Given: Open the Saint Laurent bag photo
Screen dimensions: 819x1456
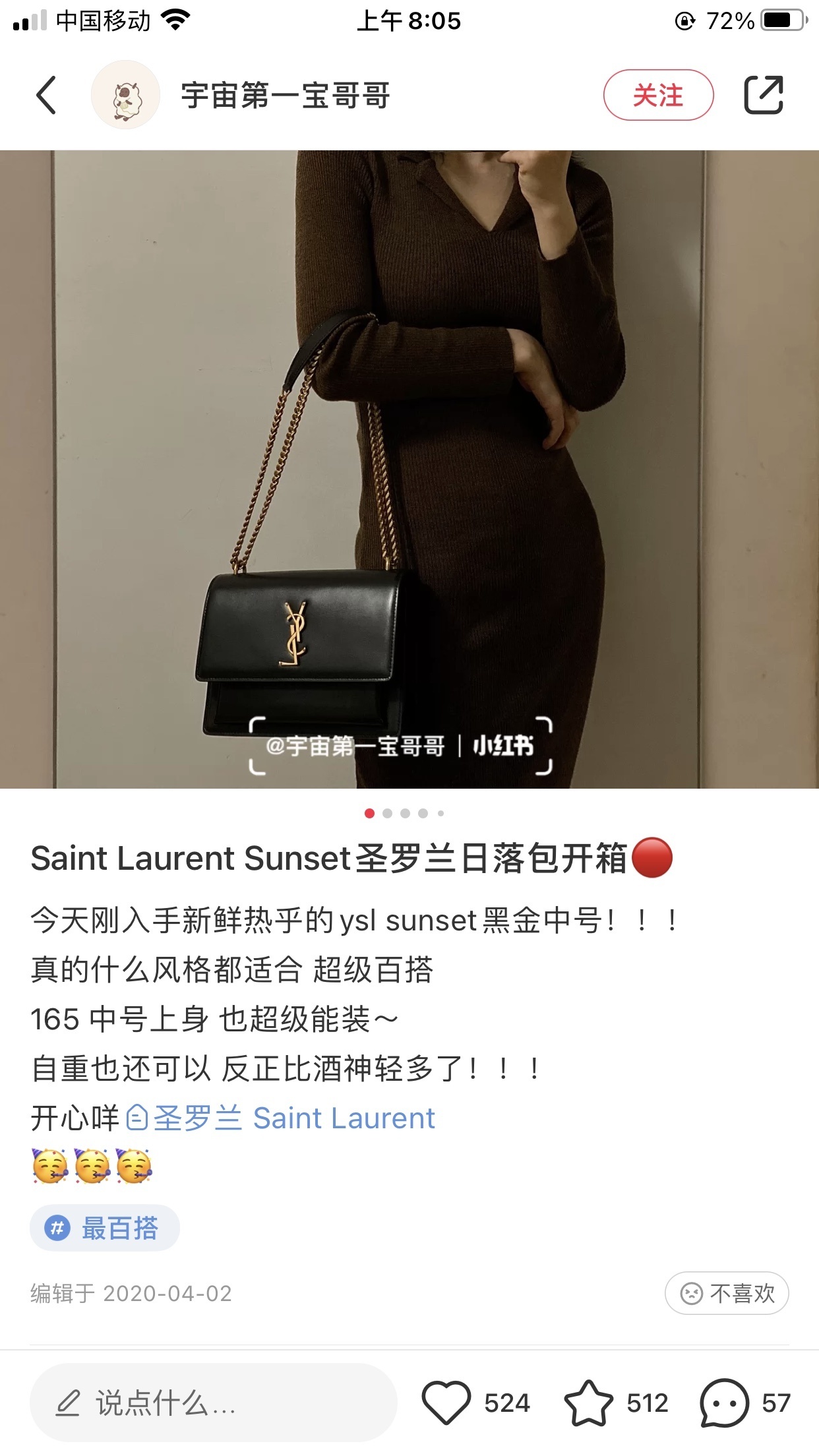Looking at the screenshot, I should click(409, 468).
